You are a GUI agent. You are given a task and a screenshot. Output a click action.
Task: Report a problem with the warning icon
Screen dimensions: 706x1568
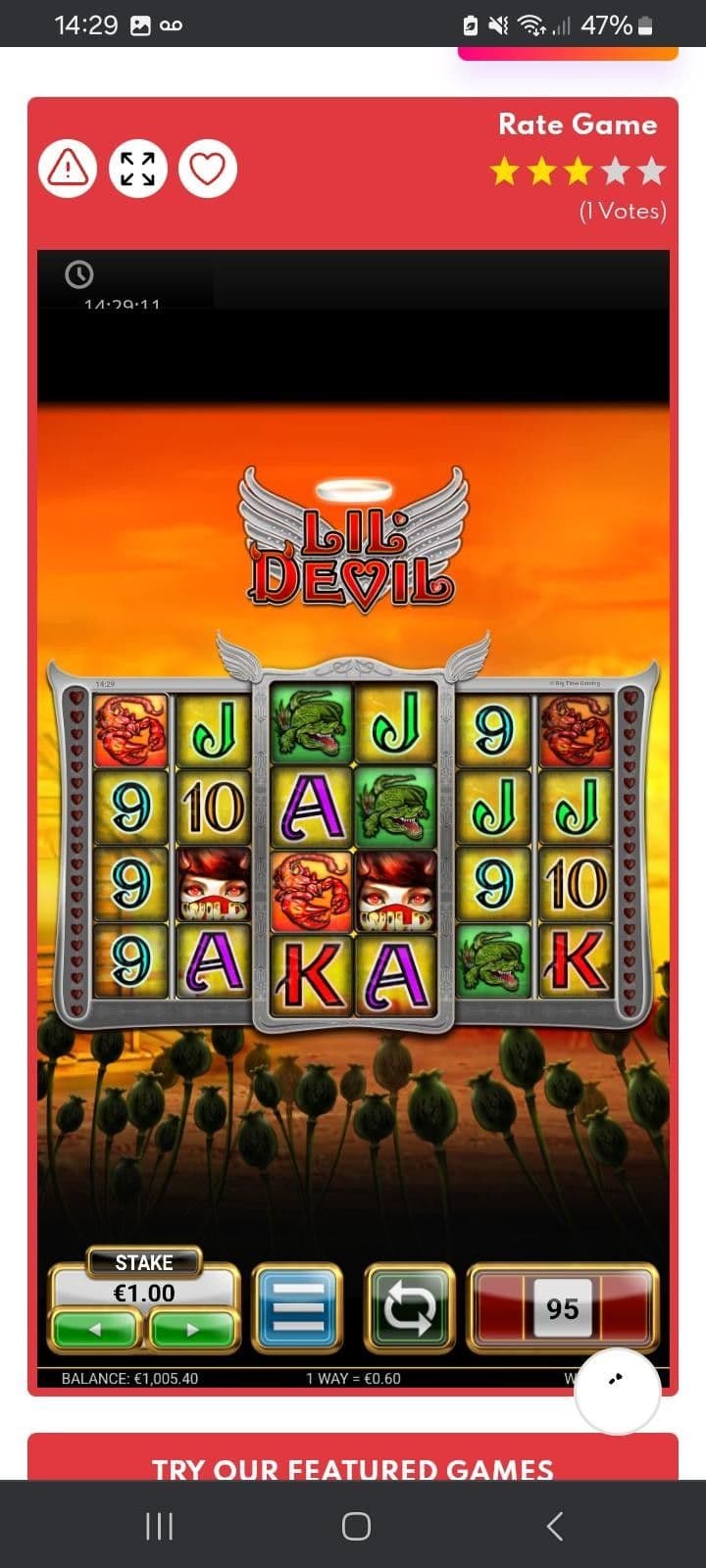click(68, 169)
